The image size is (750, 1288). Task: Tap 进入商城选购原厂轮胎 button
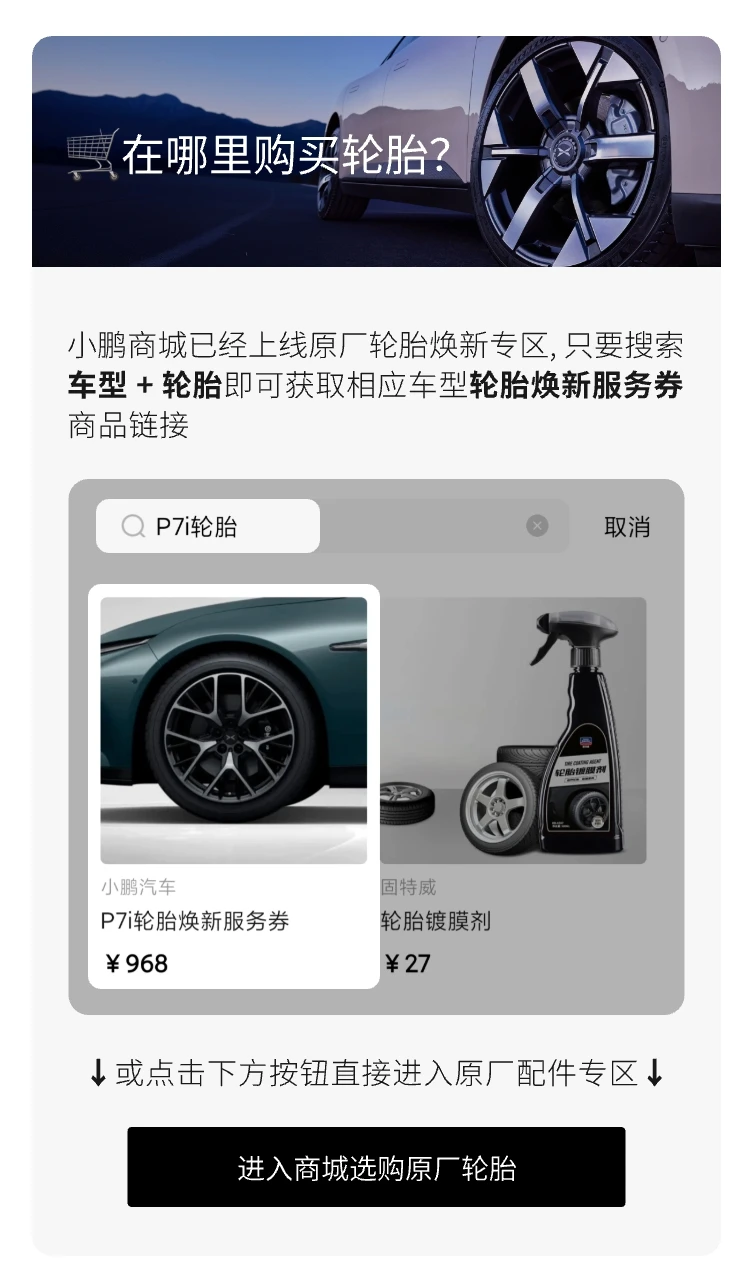coord(376,1167)
